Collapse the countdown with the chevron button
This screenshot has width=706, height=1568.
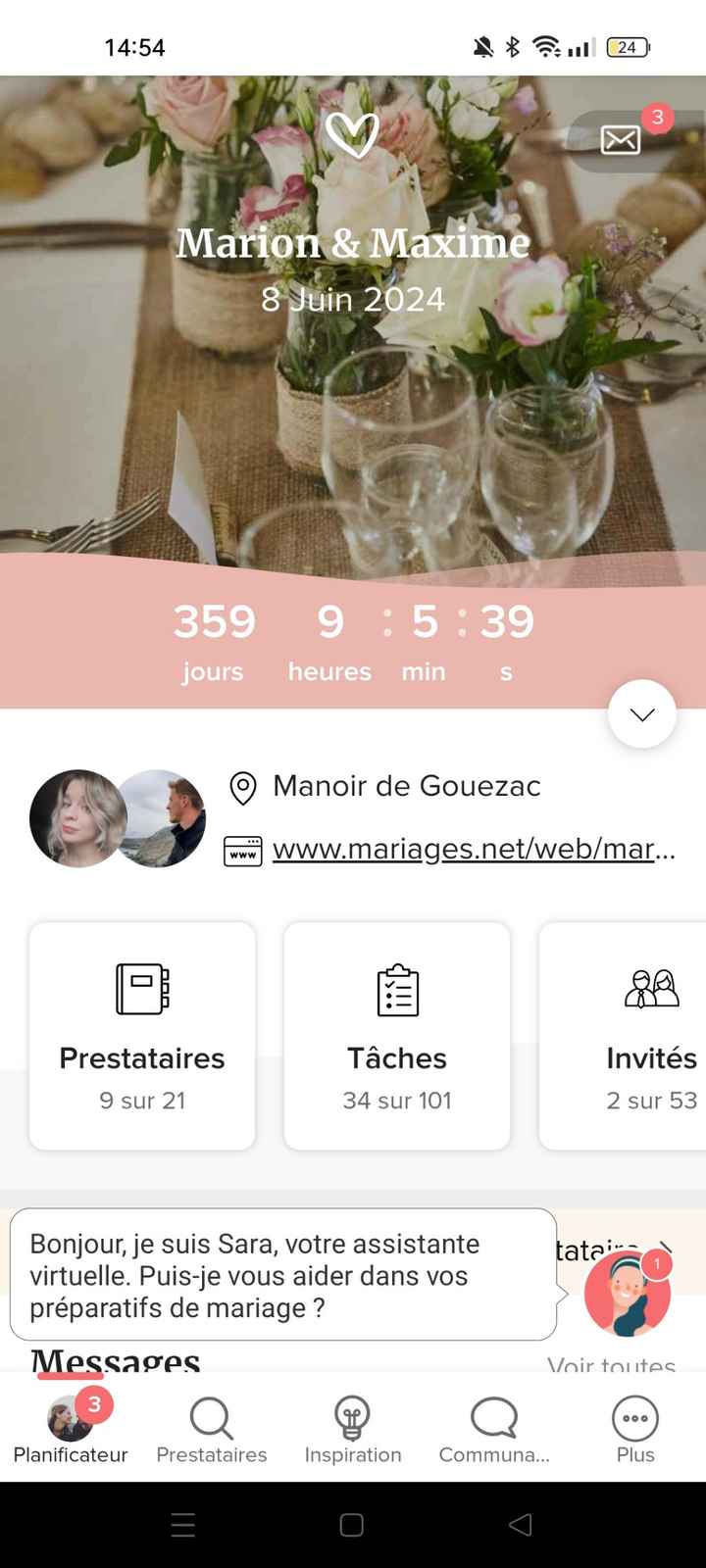[x=641, y=713]
